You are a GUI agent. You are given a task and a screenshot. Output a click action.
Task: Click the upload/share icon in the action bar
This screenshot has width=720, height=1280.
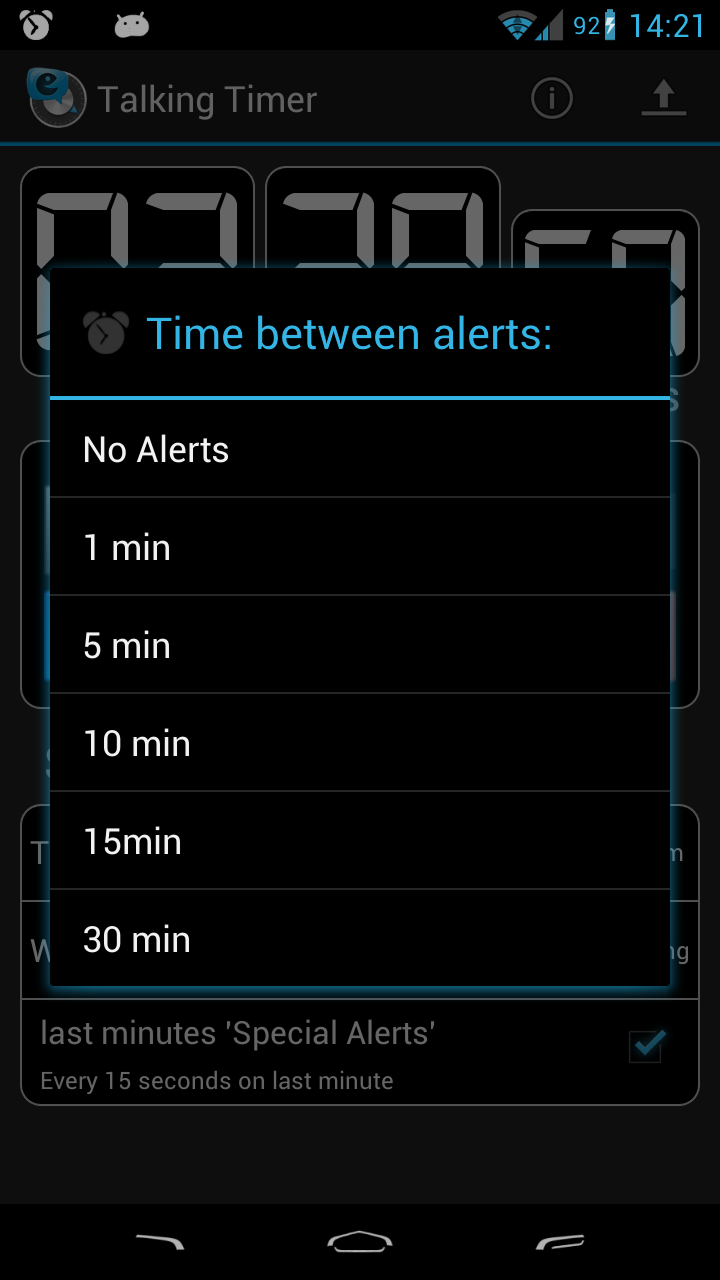point(663,98)
